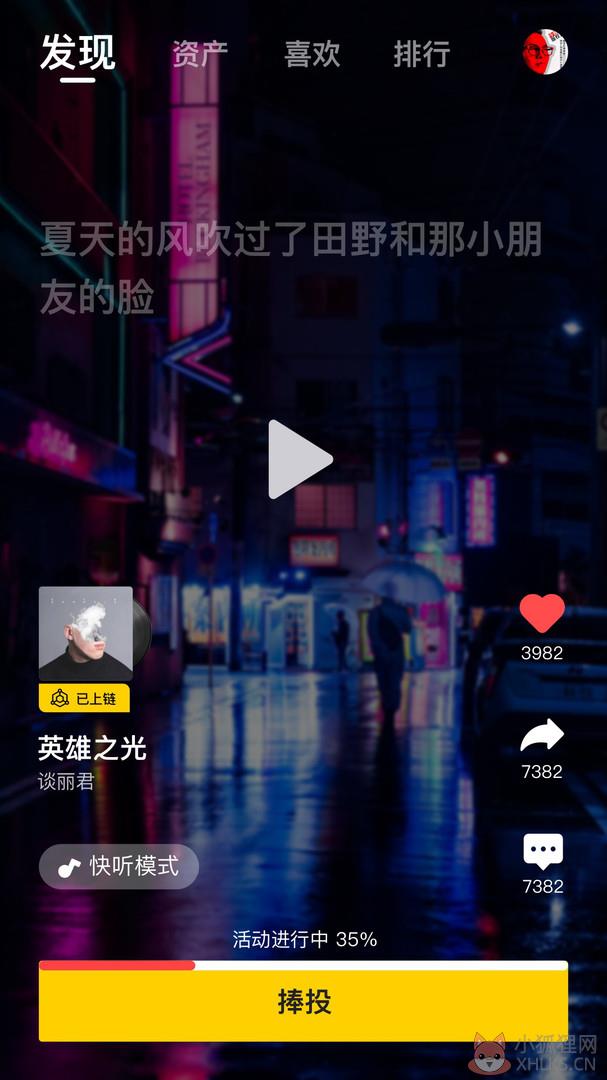Share this song
Screen dimensions: 607x1080
click(542, 736)
